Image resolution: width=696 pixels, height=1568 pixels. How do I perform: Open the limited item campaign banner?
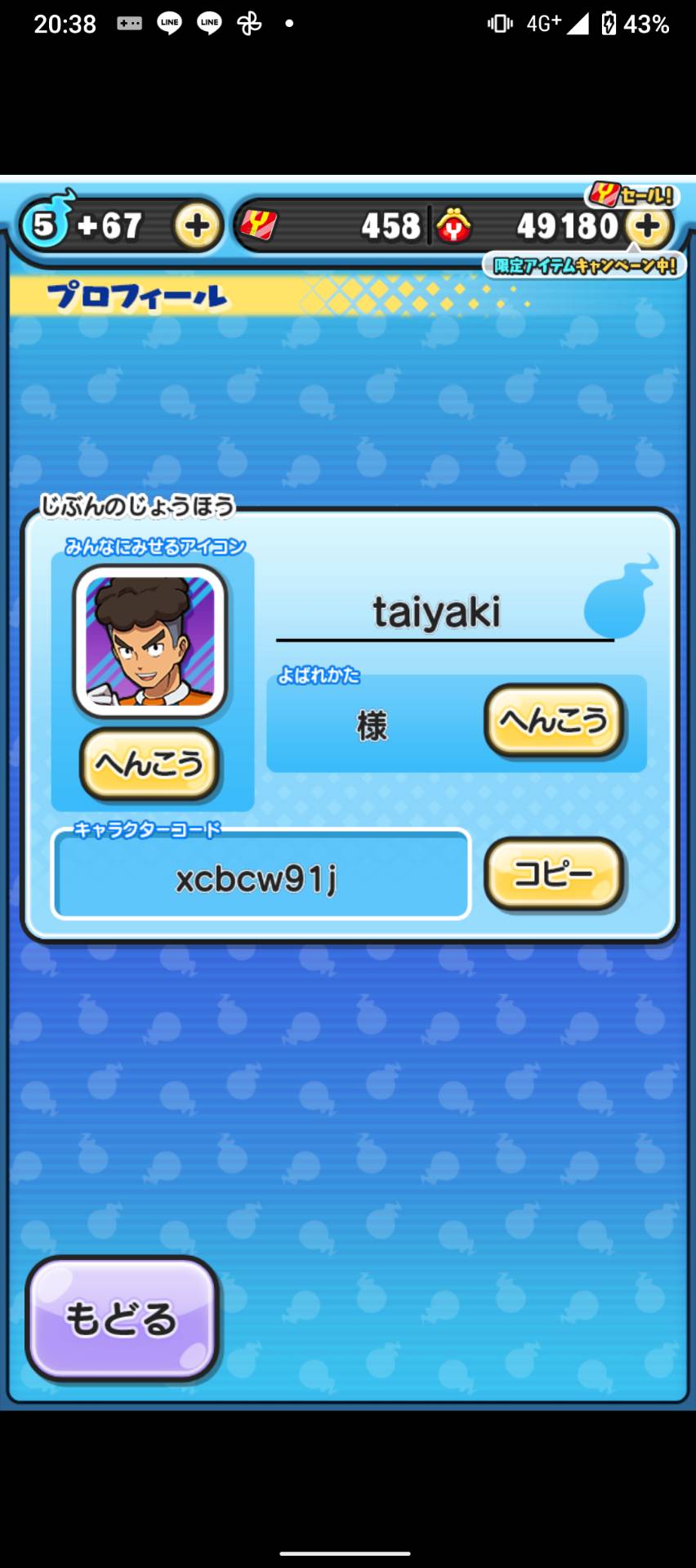click(583, 266)
